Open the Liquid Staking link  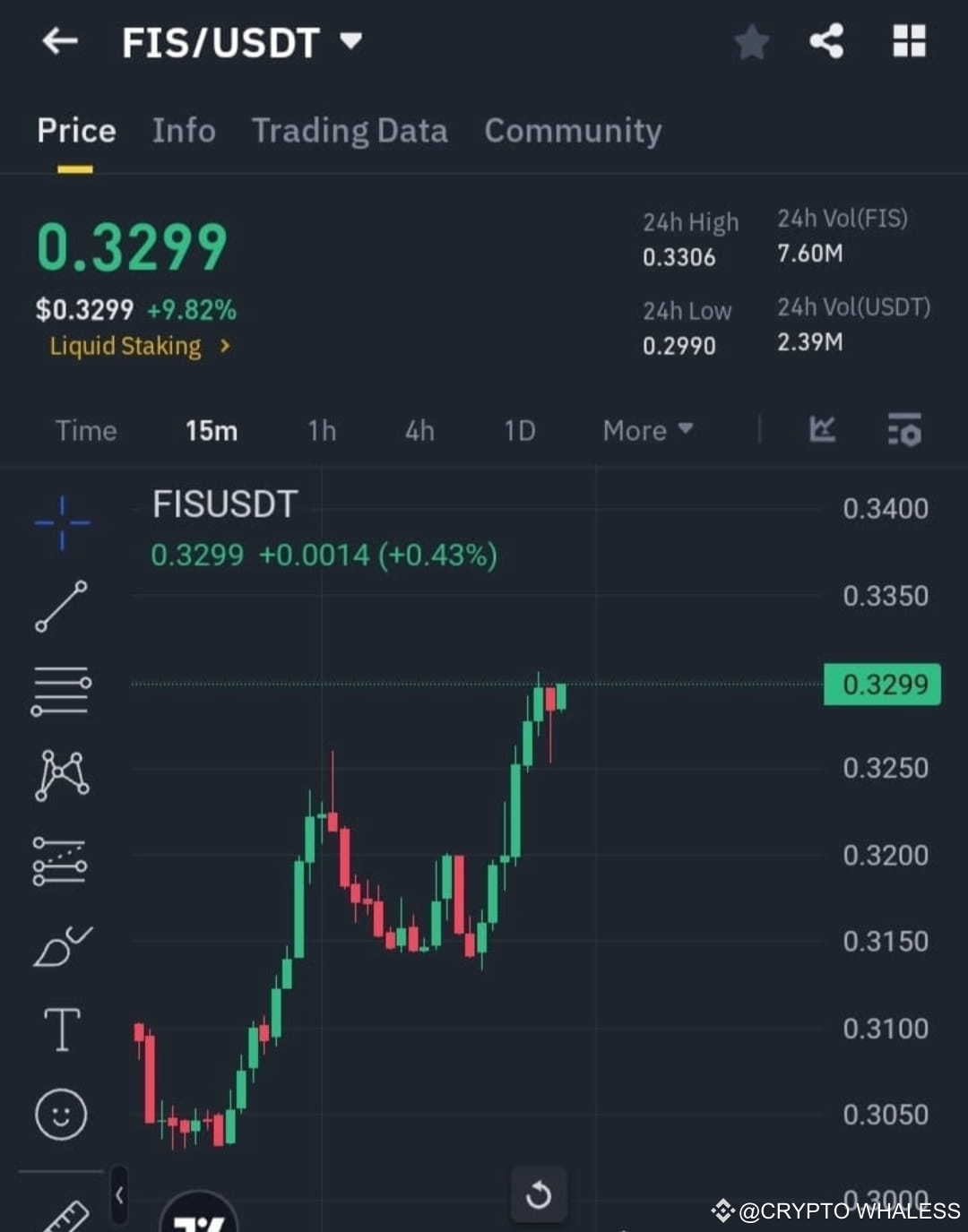139,346
